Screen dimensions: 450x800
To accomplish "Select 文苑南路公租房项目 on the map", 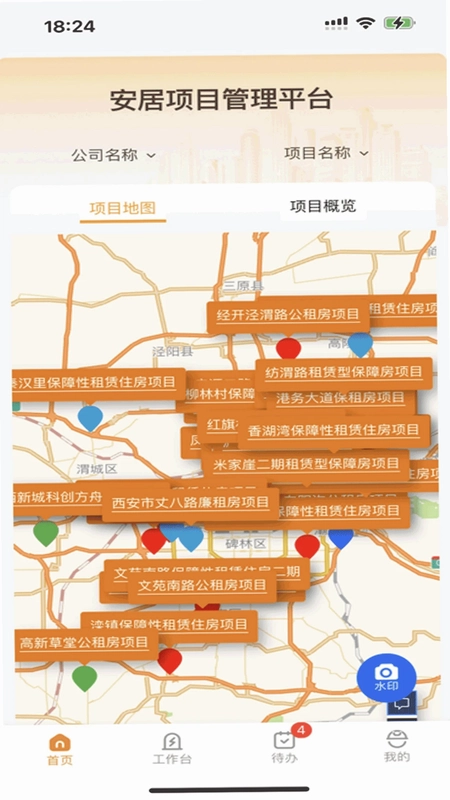I will pyautogui.click(x=203, y=585).
